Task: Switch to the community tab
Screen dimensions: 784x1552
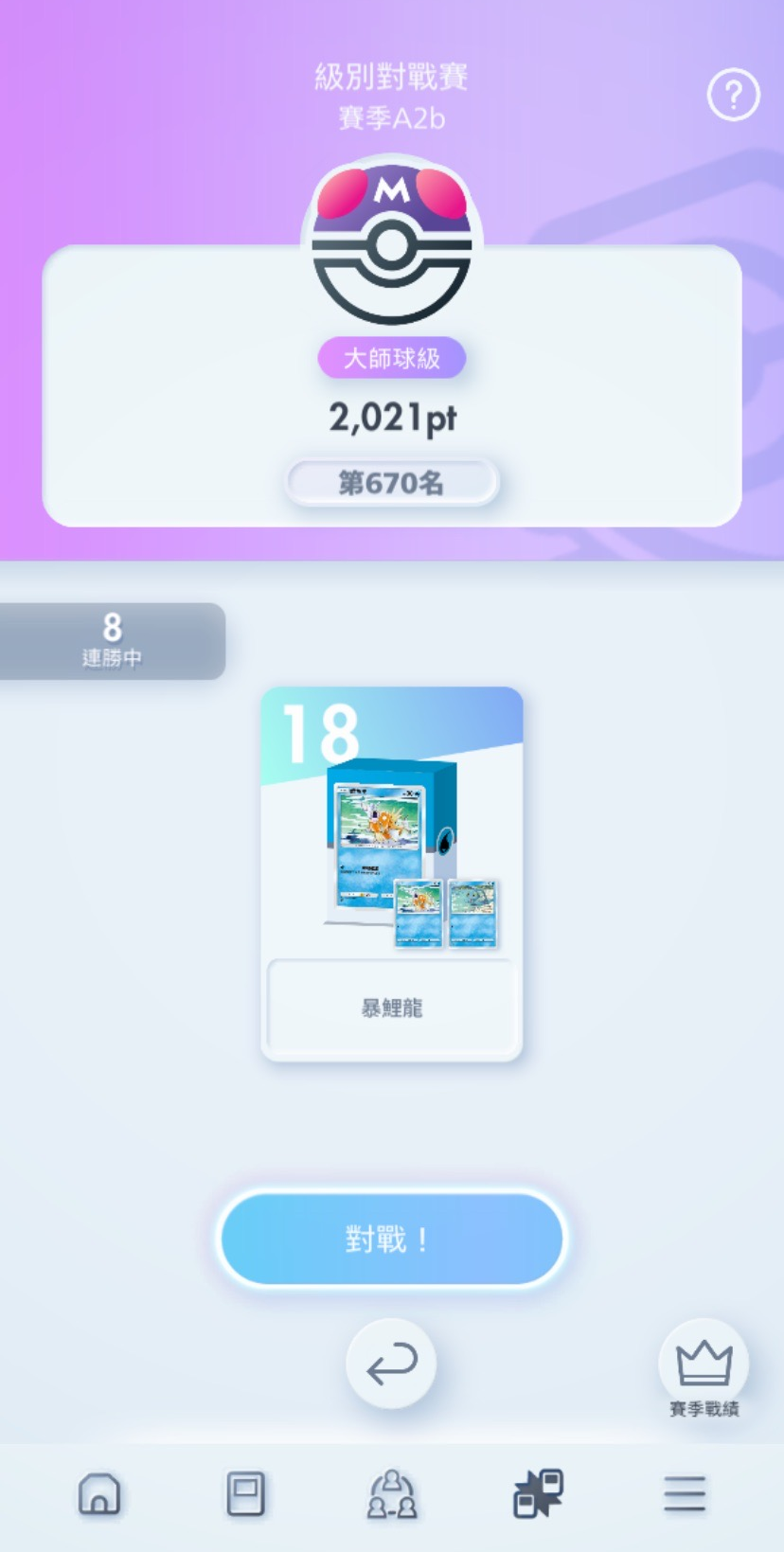Action: (391, 1494)
